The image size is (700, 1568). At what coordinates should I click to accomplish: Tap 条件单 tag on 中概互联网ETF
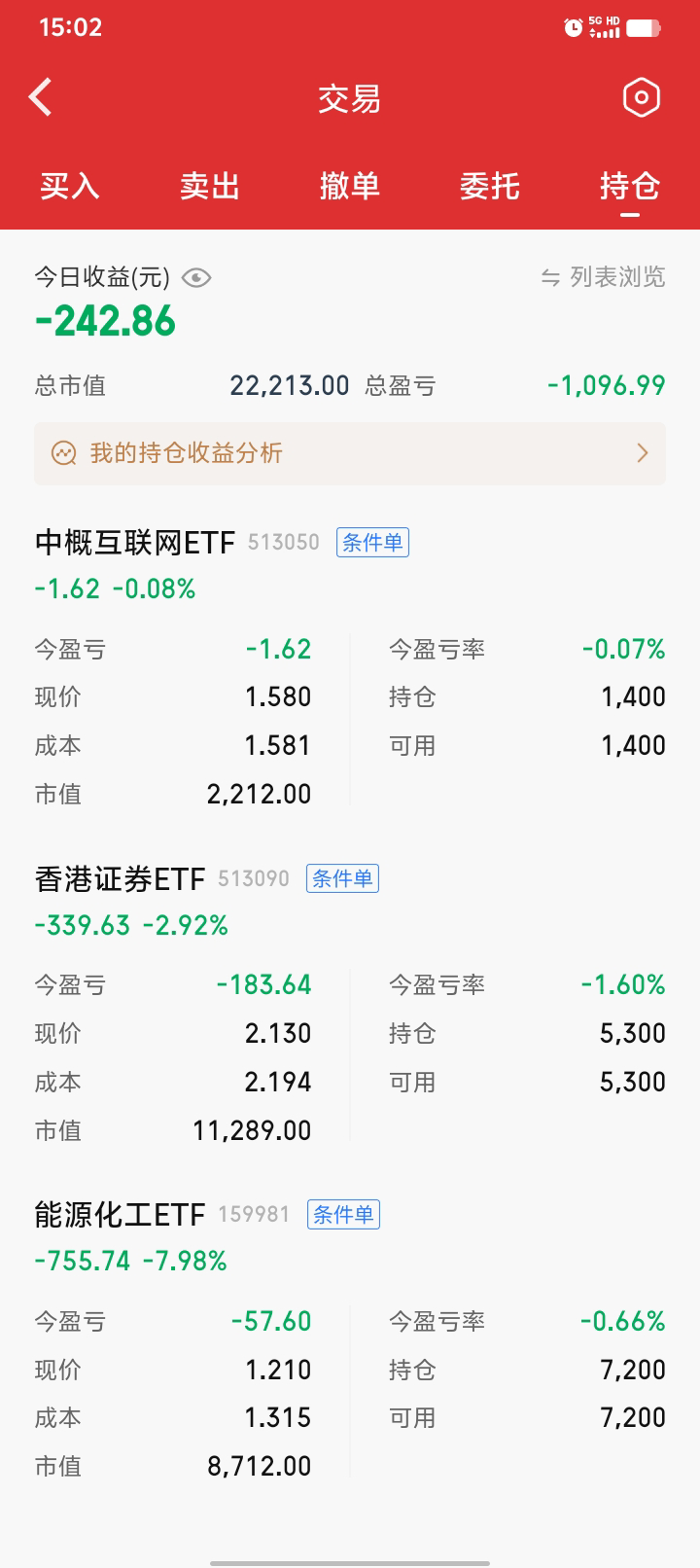373,542
